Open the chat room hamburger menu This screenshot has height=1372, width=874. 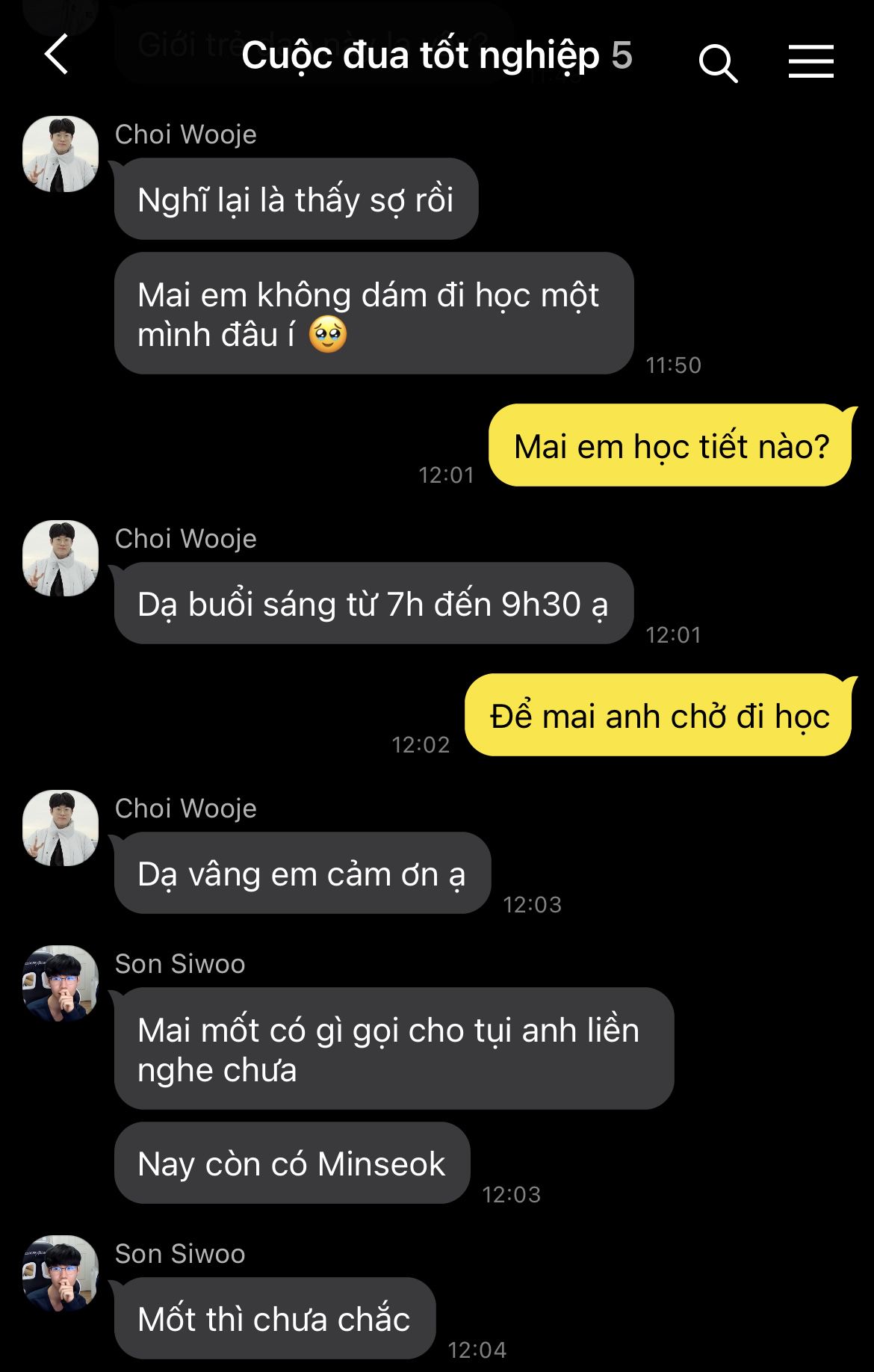(811, 61)
